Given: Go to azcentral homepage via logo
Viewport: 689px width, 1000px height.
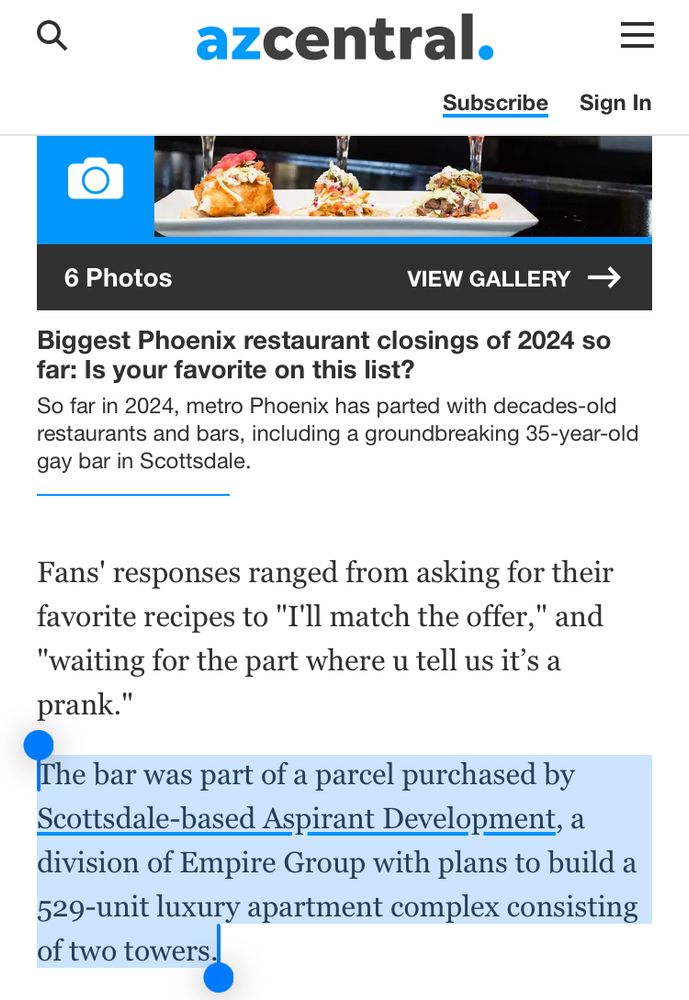Looking at the screenshot, I should coord(344,39).
